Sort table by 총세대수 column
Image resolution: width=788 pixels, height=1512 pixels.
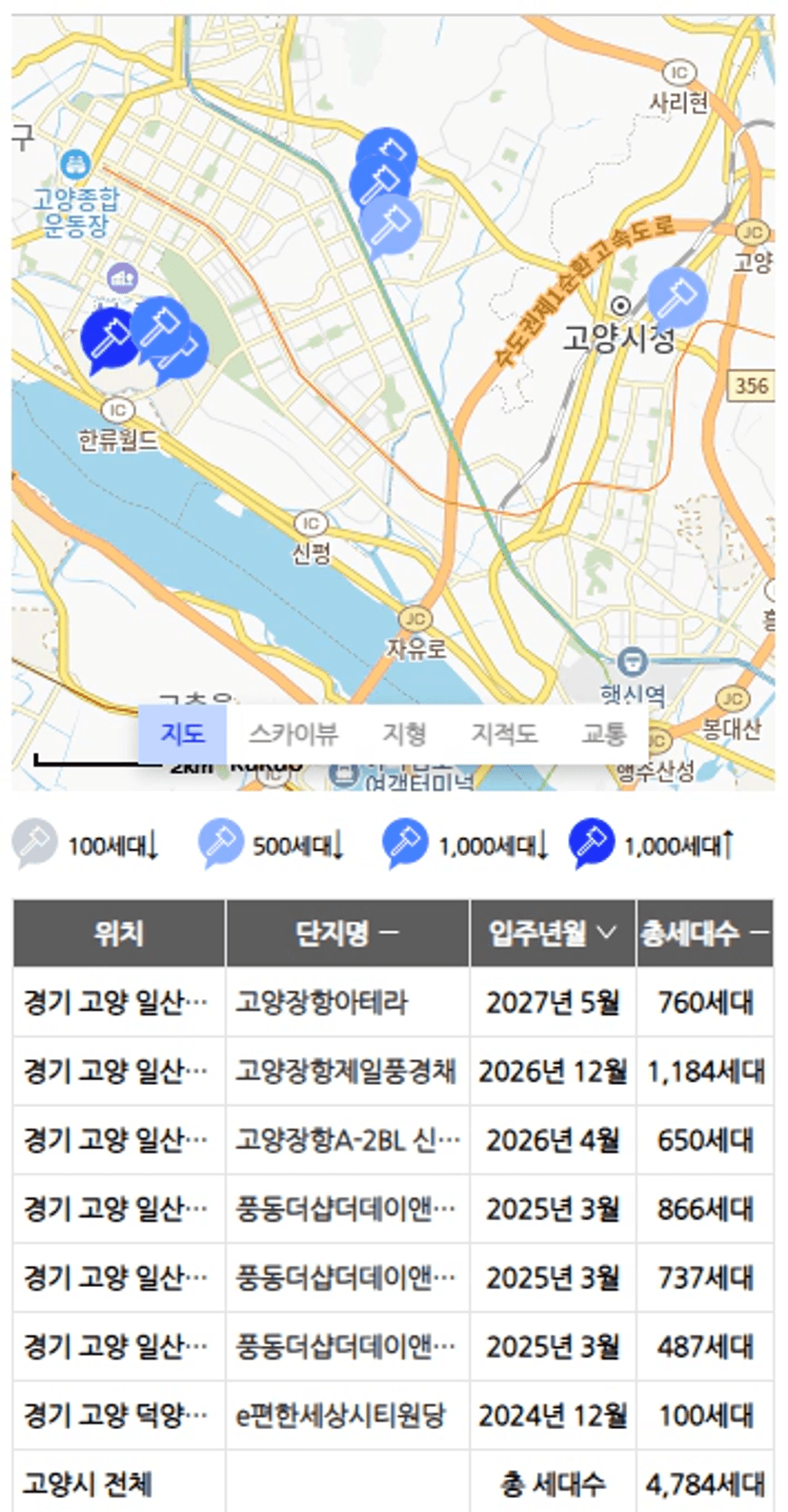click(704, 933)
